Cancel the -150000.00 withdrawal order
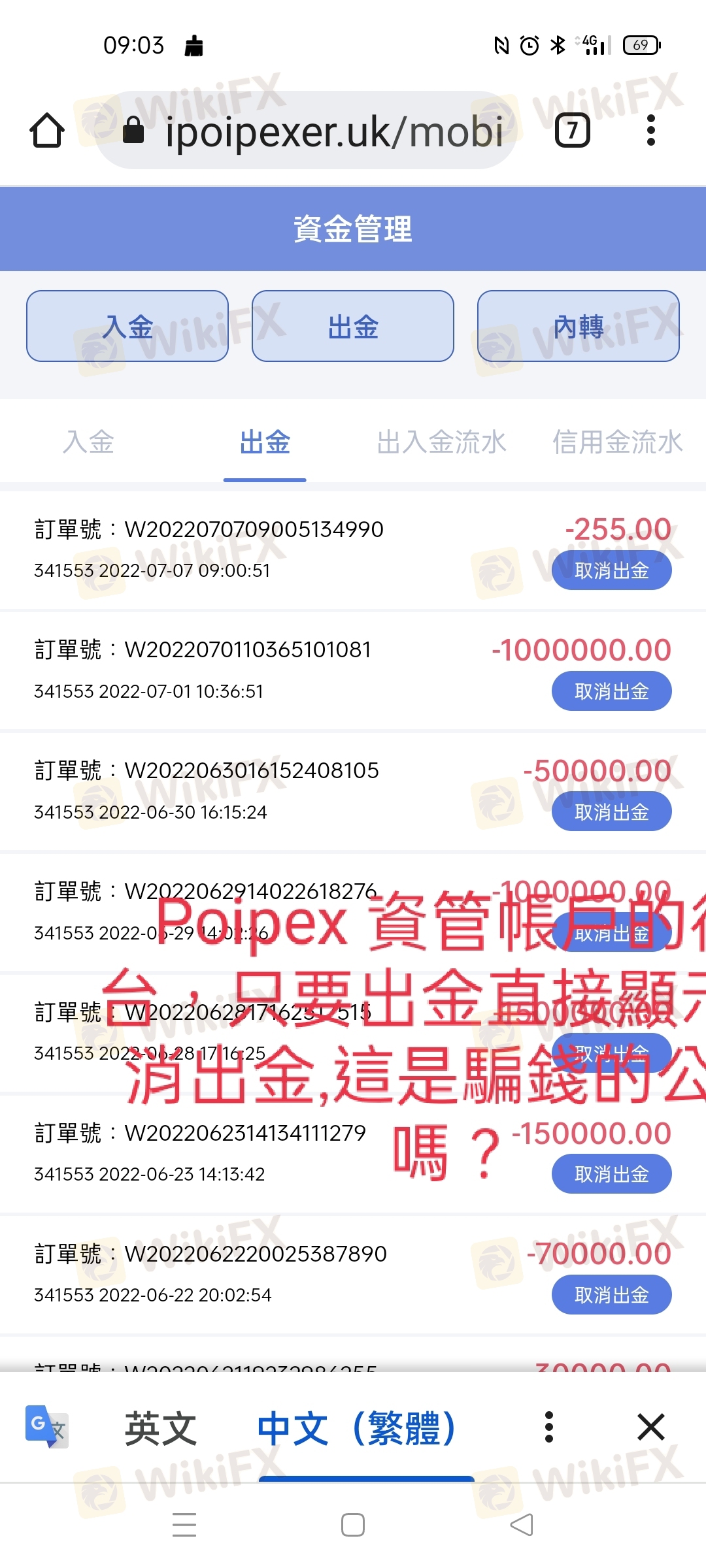Screen dimensions: 706x1568 612,1174
